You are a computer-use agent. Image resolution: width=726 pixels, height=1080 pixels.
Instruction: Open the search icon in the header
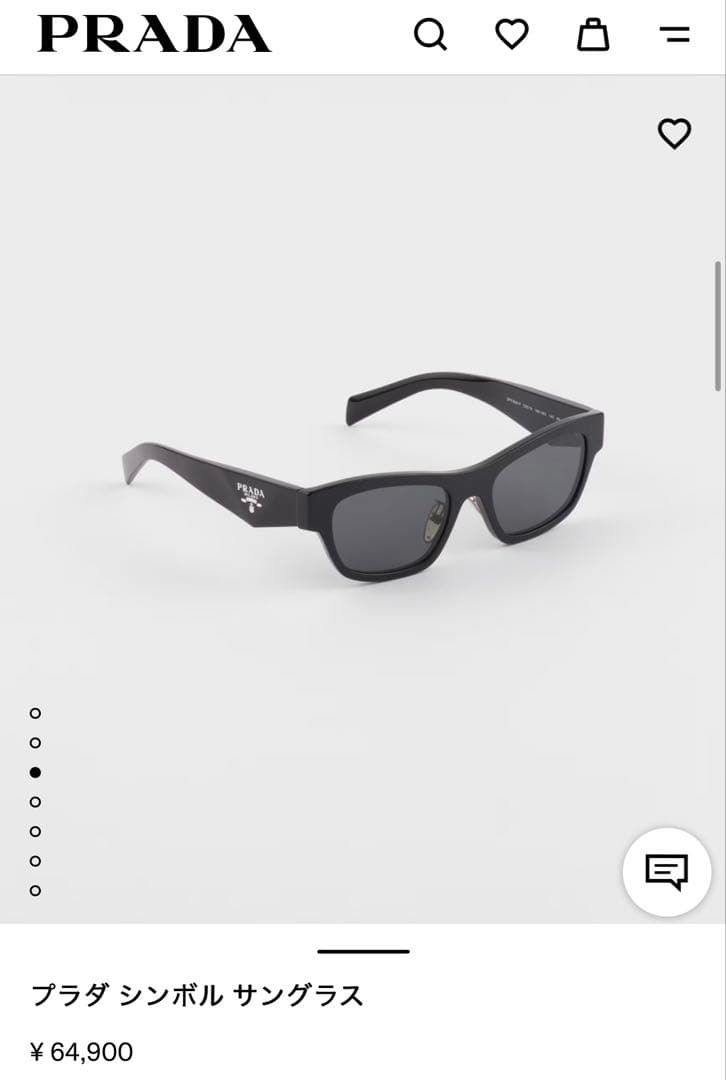coord(430,35)
